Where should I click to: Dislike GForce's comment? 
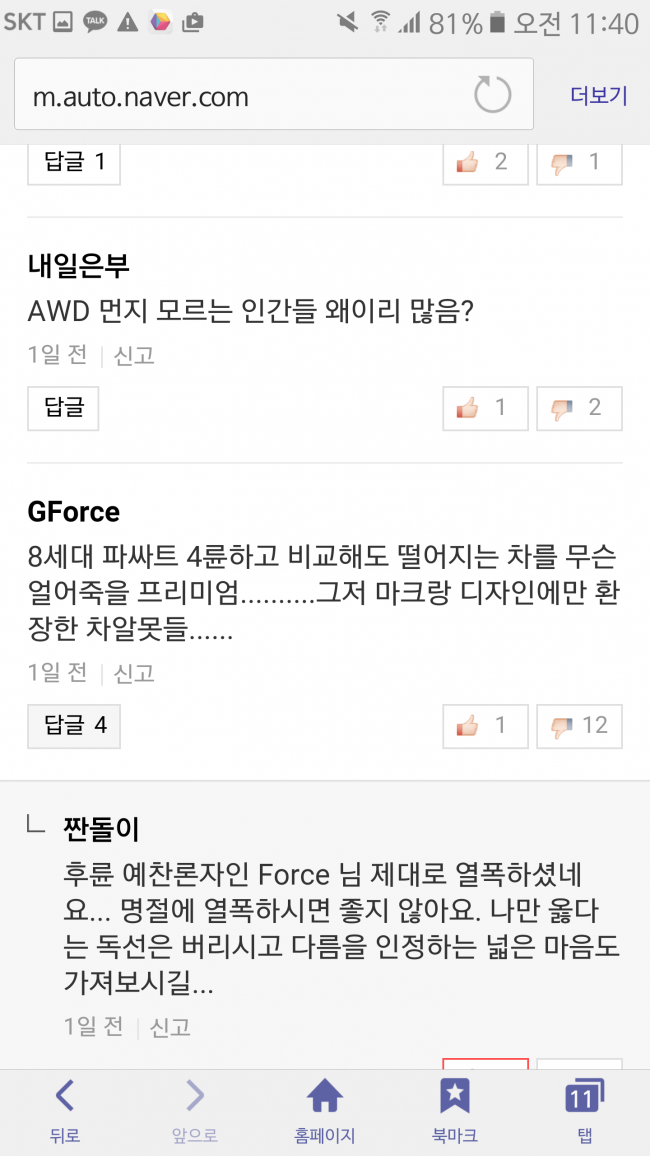click(x=579, y=726)
